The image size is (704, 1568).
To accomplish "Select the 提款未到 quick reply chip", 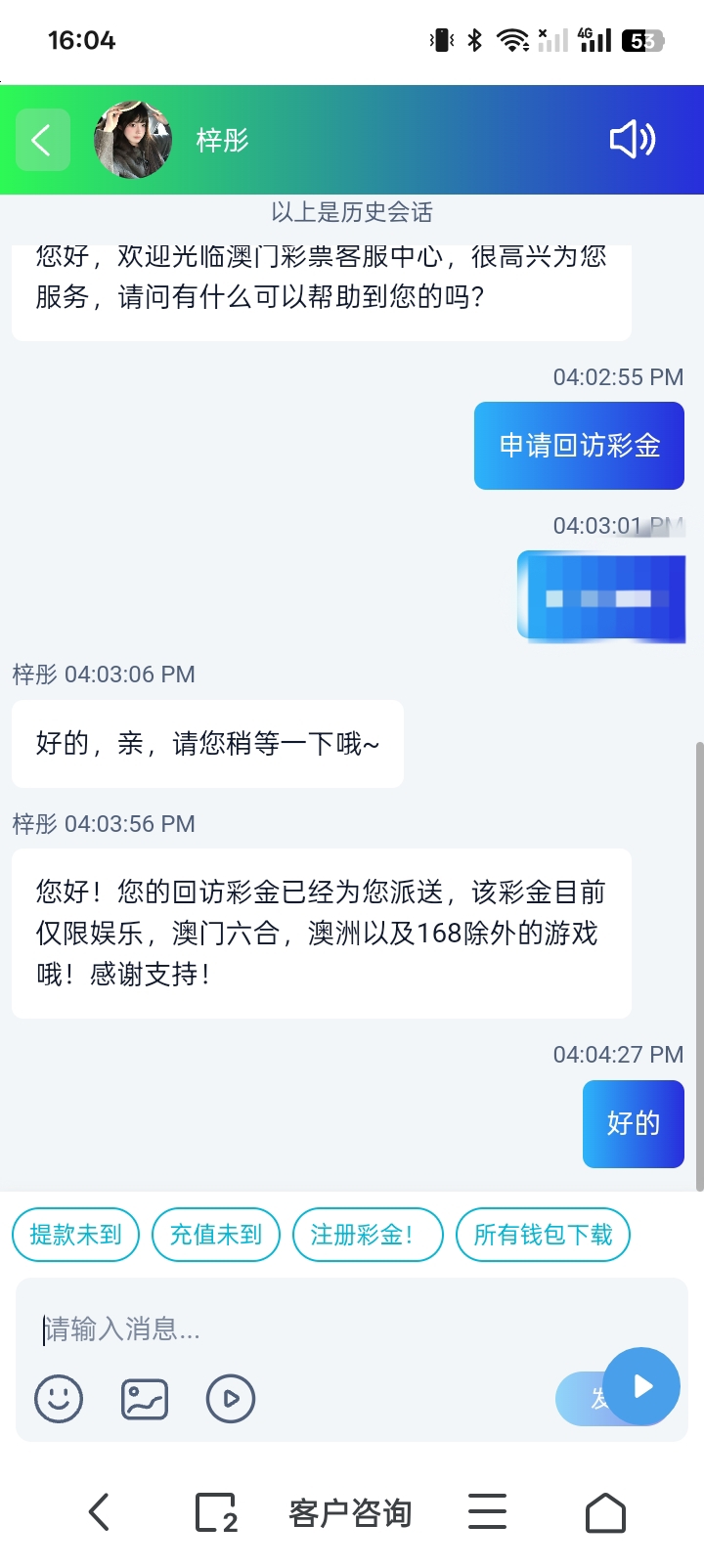I will (75, 1235).
